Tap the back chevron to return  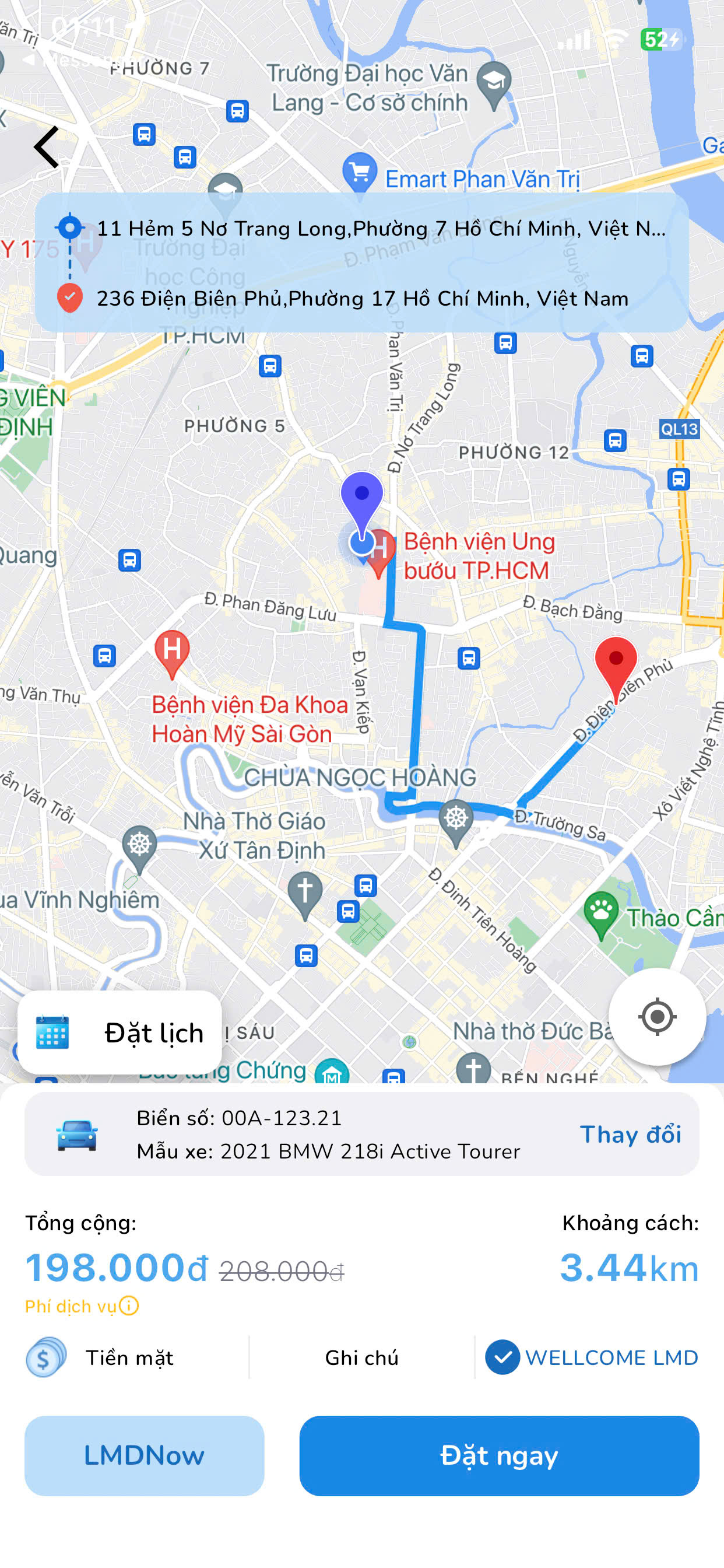pos(46,148)
